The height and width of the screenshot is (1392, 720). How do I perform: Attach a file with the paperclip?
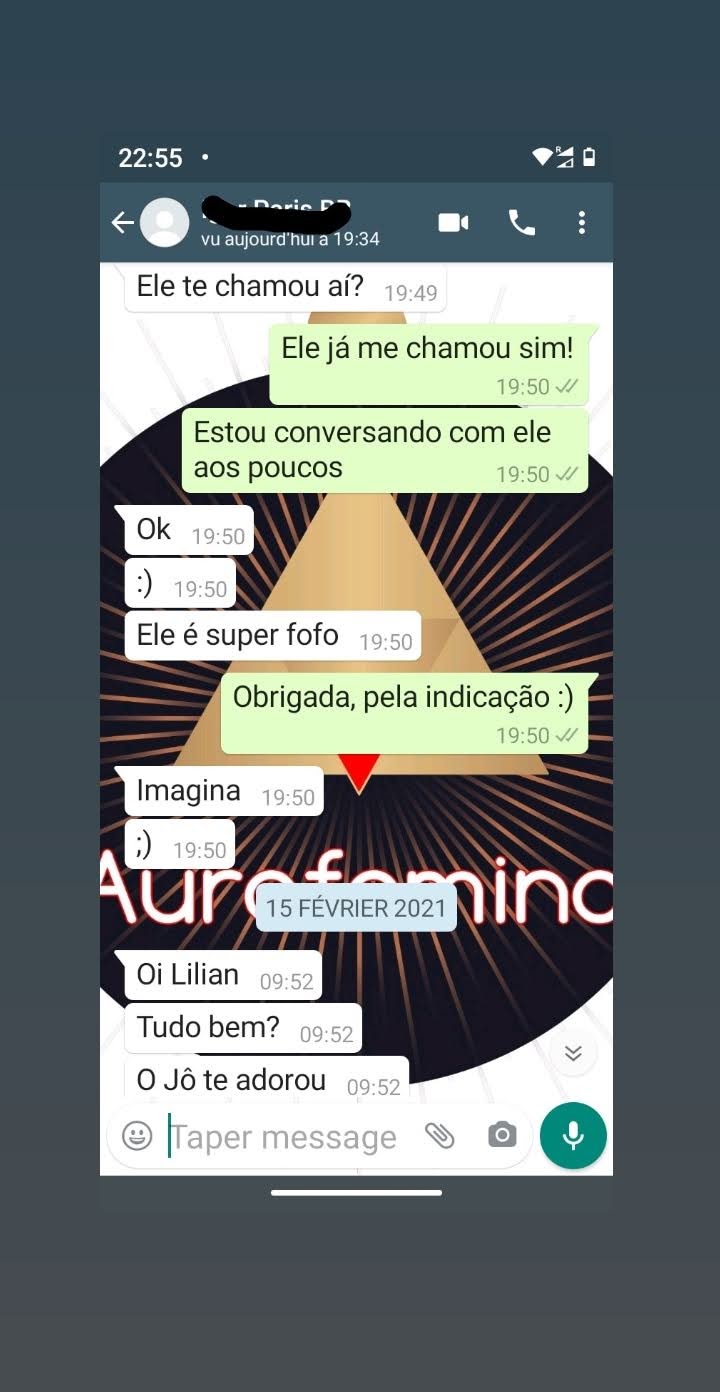point(440,1135)
